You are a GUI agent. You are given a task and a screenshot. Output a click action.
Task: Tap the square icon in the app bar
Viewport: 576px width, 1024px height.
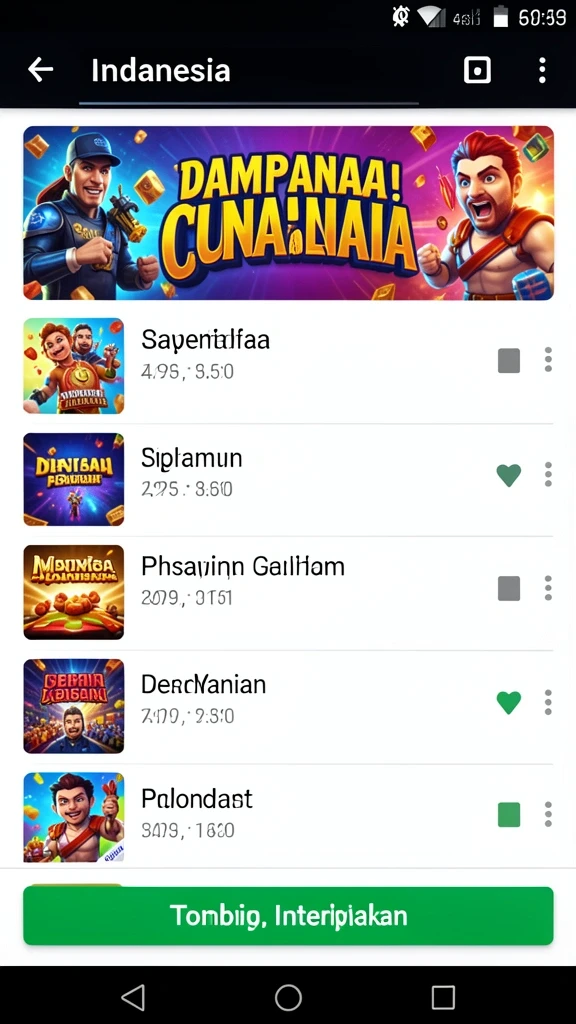[477, 70]
